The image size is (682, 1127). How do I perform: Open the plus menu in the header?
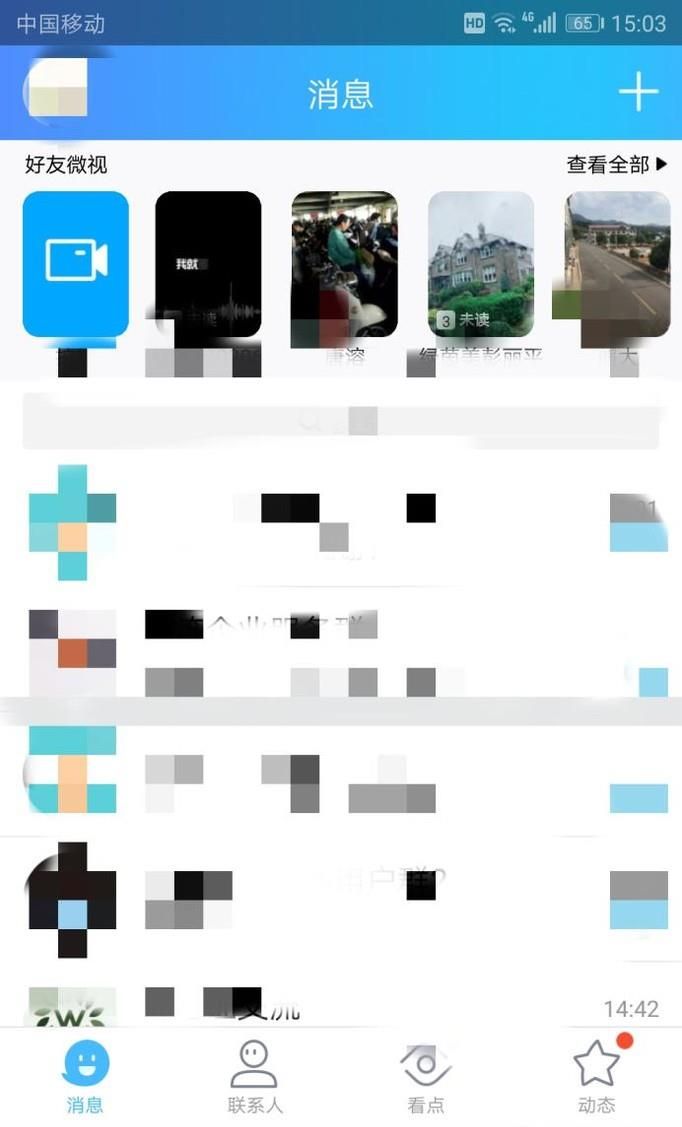tap(638, 93)
